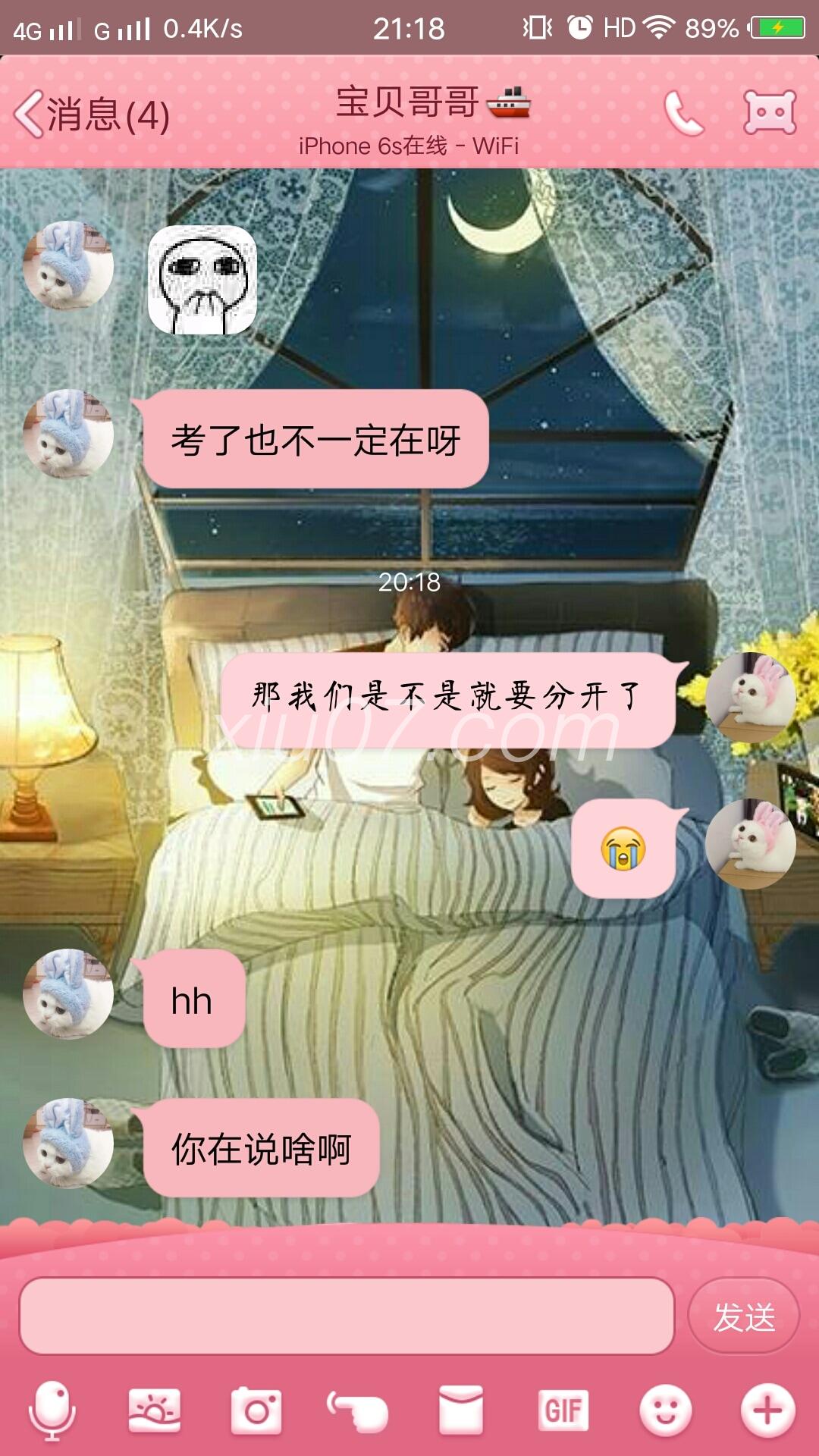Send a poke with the pointing hand icon
Viewport: 819px width, 1456px height.
(358, 1410)
